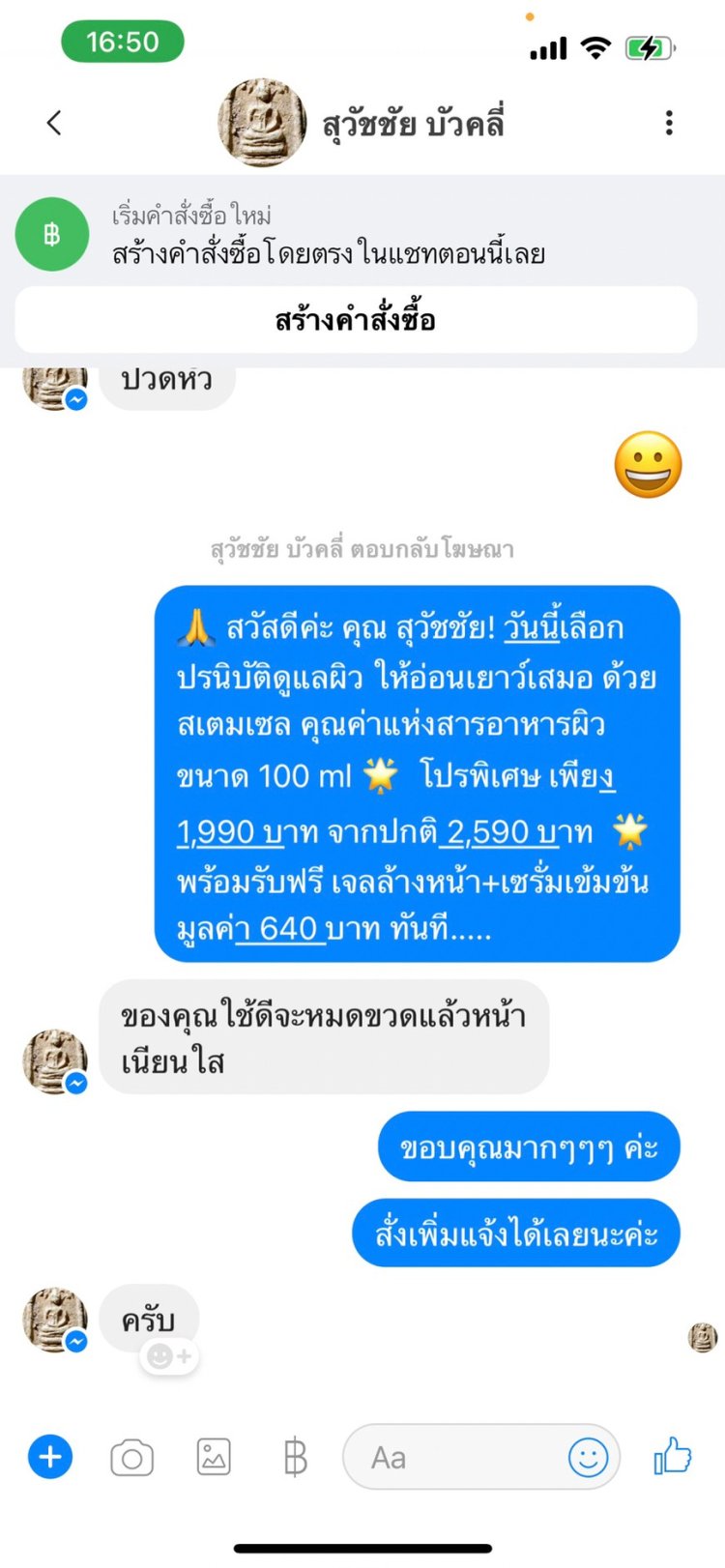725x1568 pixels.
Task: Open the baht payment request icon
Action: point(295,1457)
